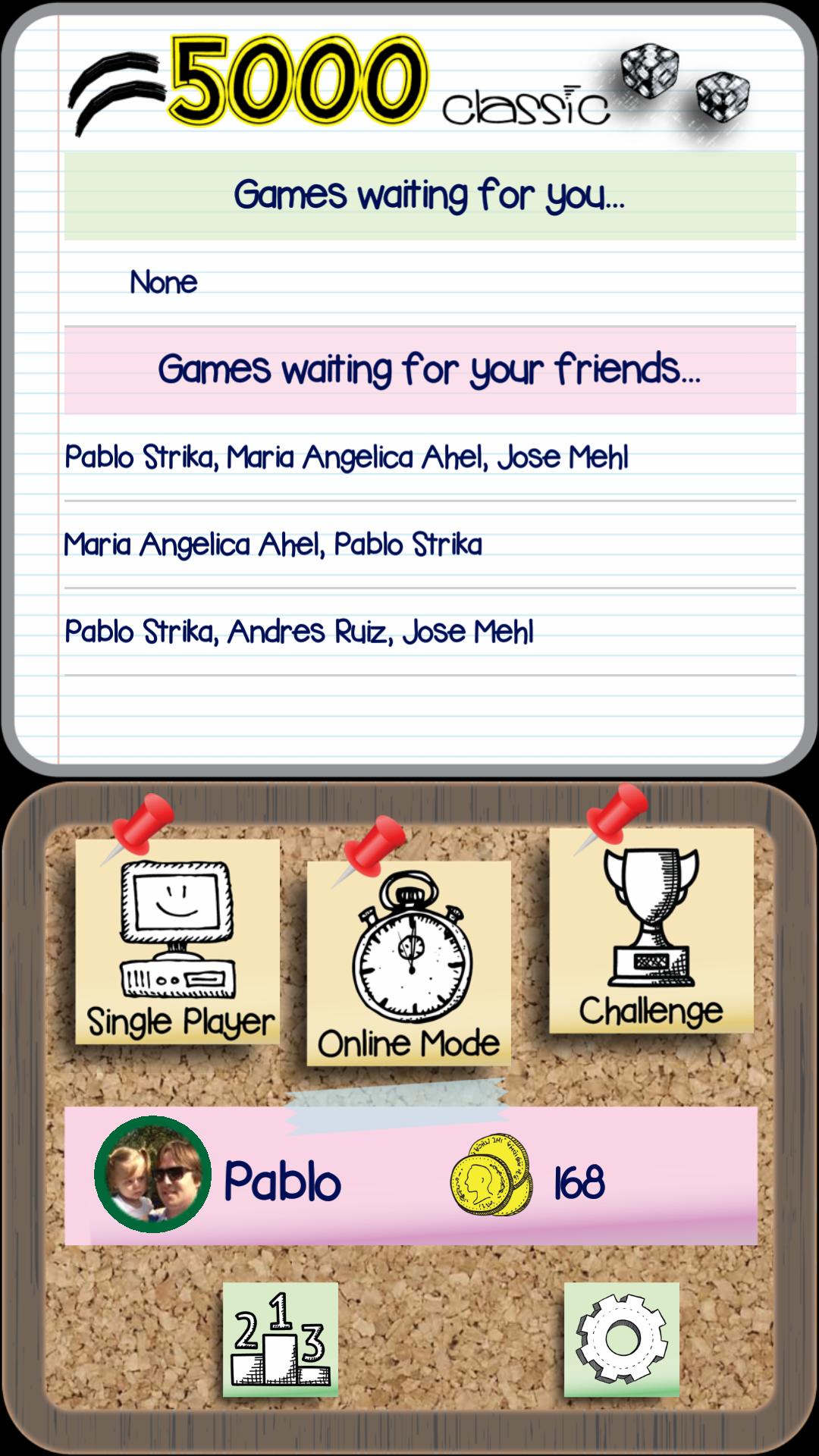Image resolution: width=819 pixels, height=1456 pixels.
Task: Open game with Pablo Strika, Andres Ruiz, Jose Mehl
Action: [x=299, y=632]
